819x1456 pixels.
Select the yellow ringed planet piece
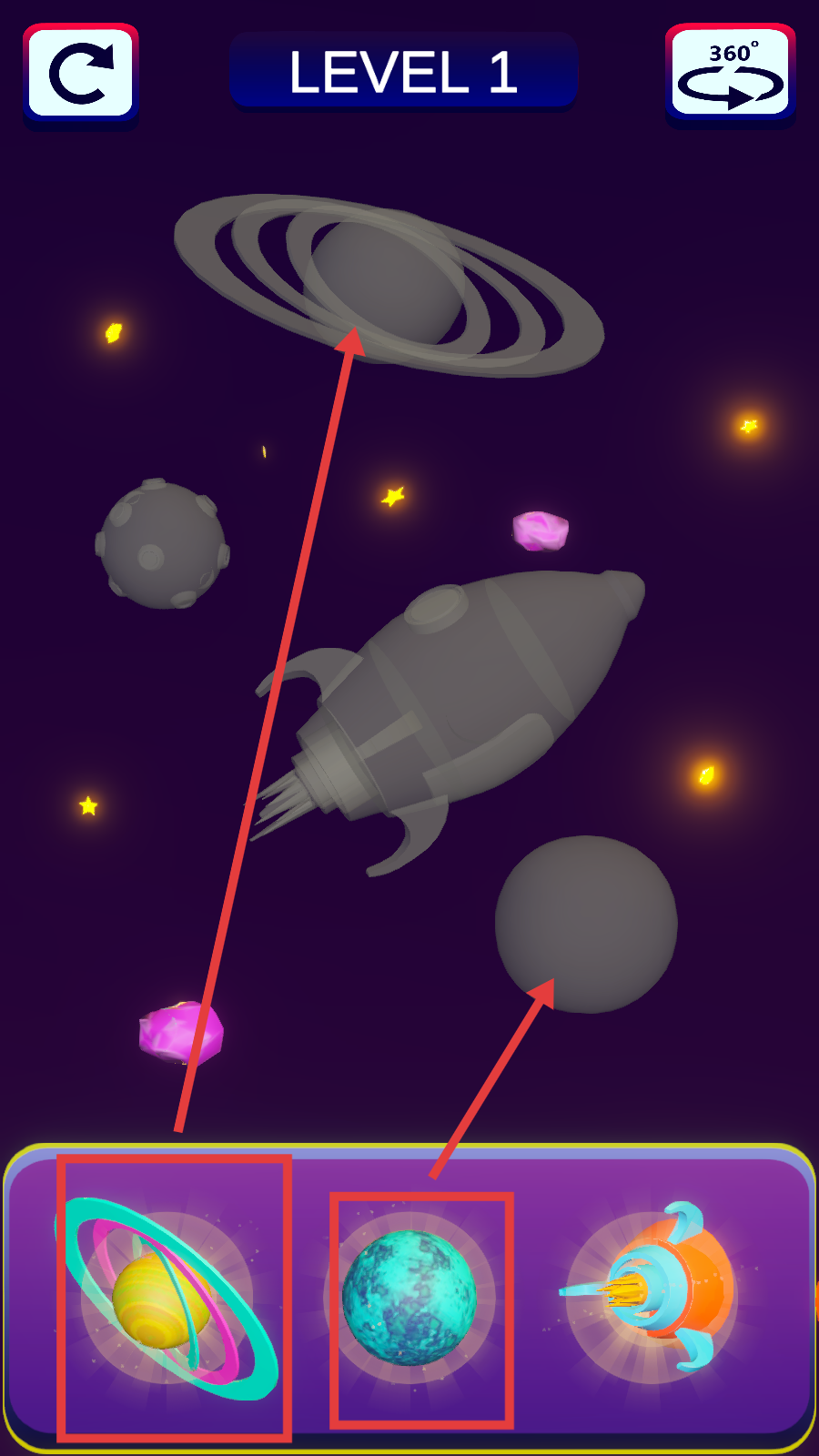coord(166,1297)
